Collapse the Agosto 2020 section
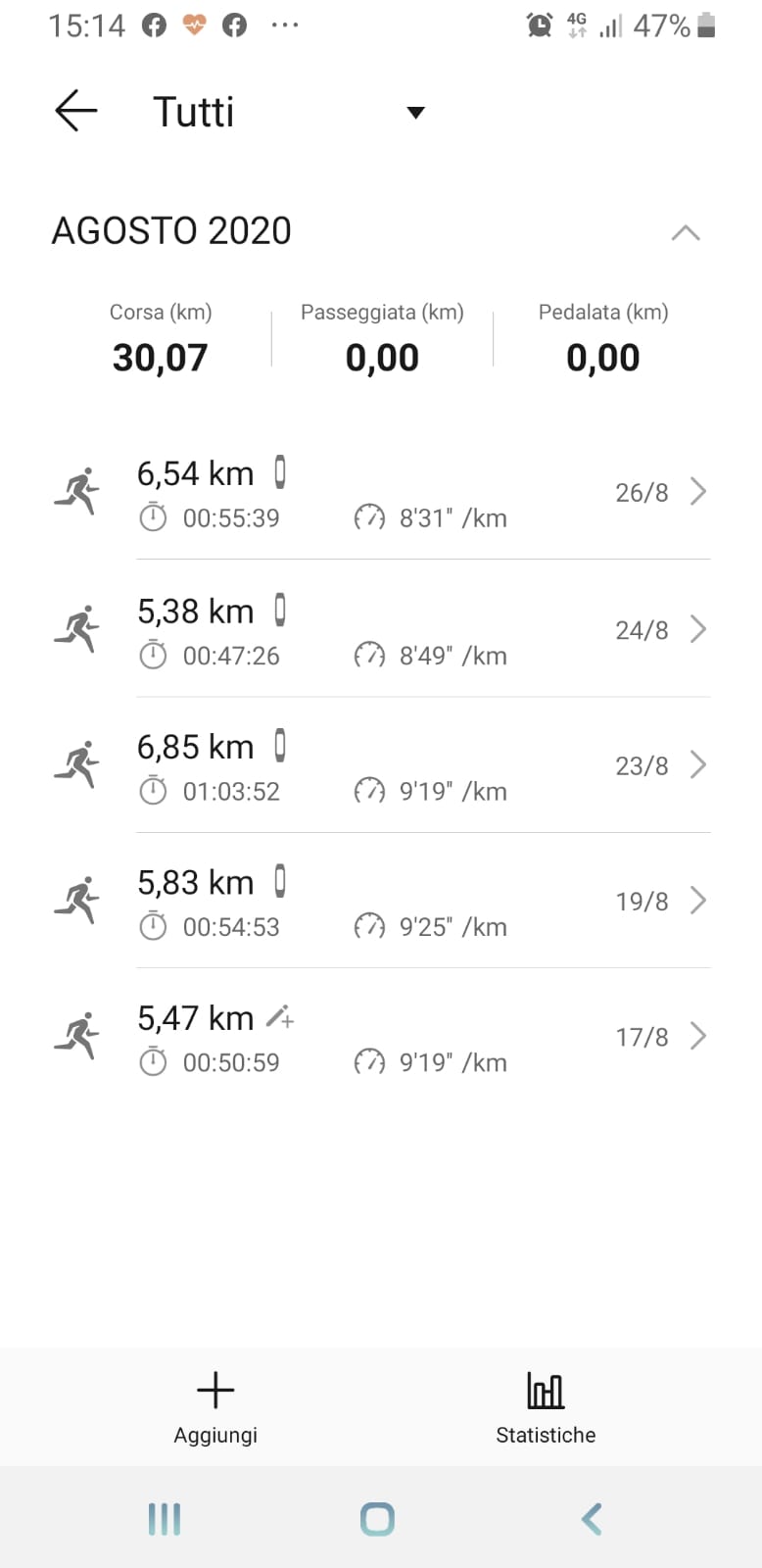The height and width of the screenshot is (1568, 762). click(686, 233)
